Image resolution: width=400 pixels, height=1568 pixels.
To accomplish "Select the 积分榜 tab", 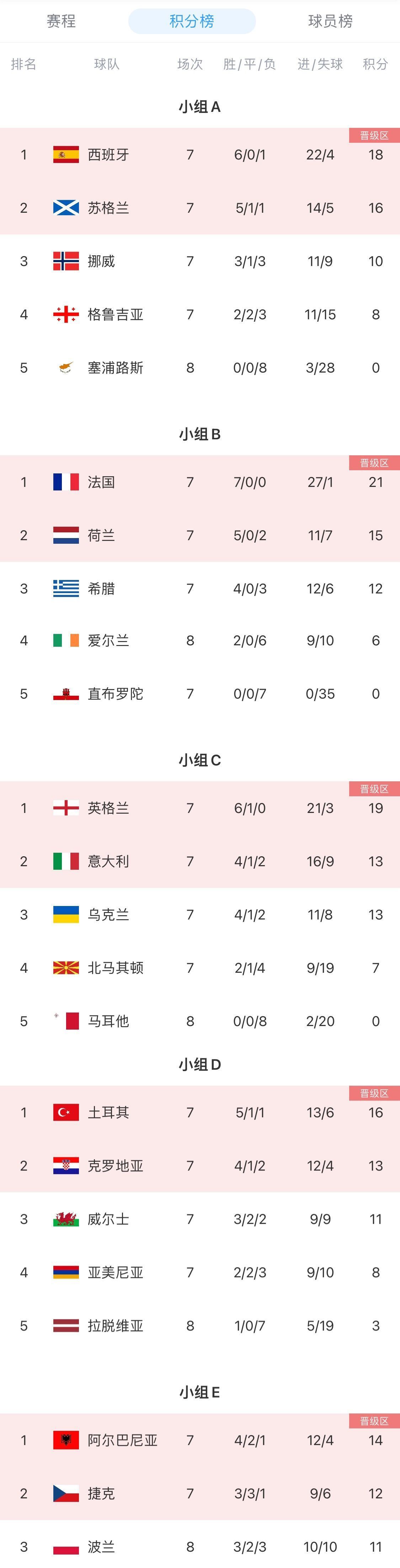I will 191,21.
